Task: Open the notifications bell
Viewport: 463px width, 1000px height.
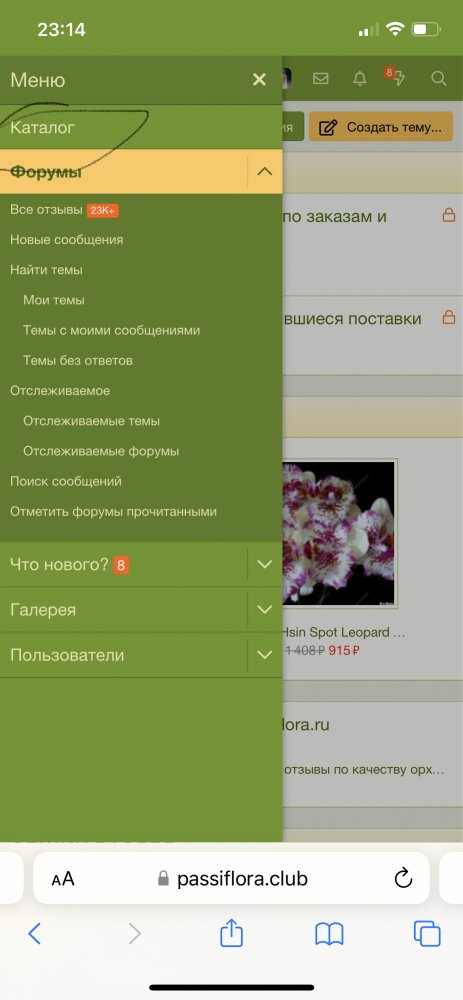Action: pyautogui.click(x=360, y=78)
